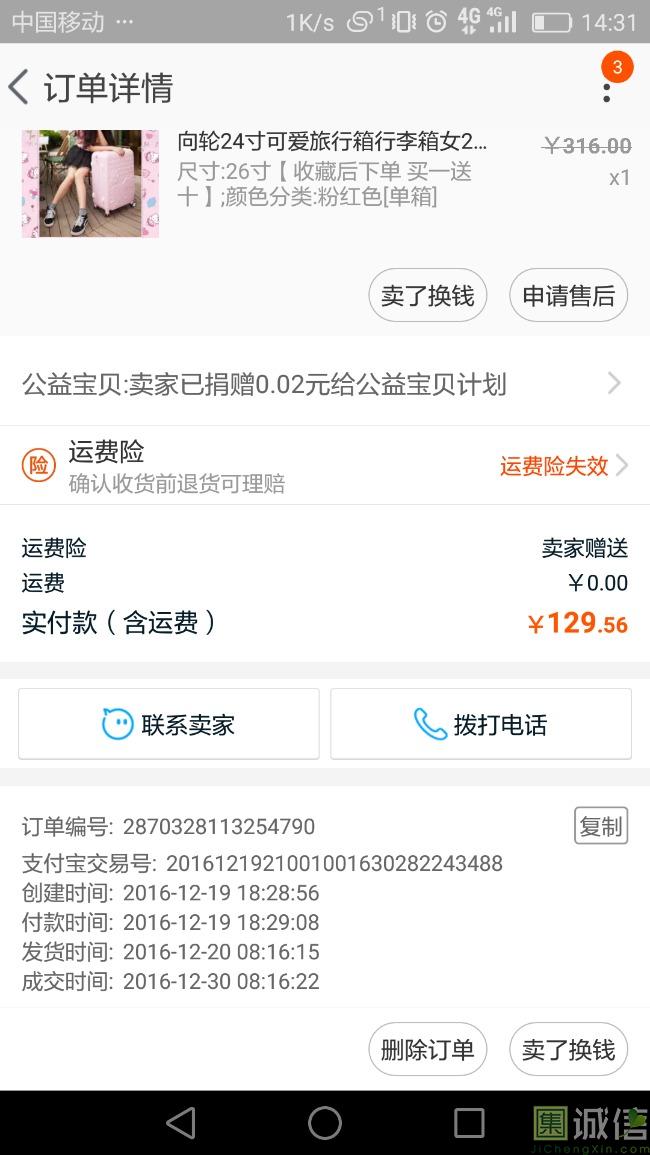Copy the order number with 复制
This screenshot has width=650, height=1155.
point(601,826)
